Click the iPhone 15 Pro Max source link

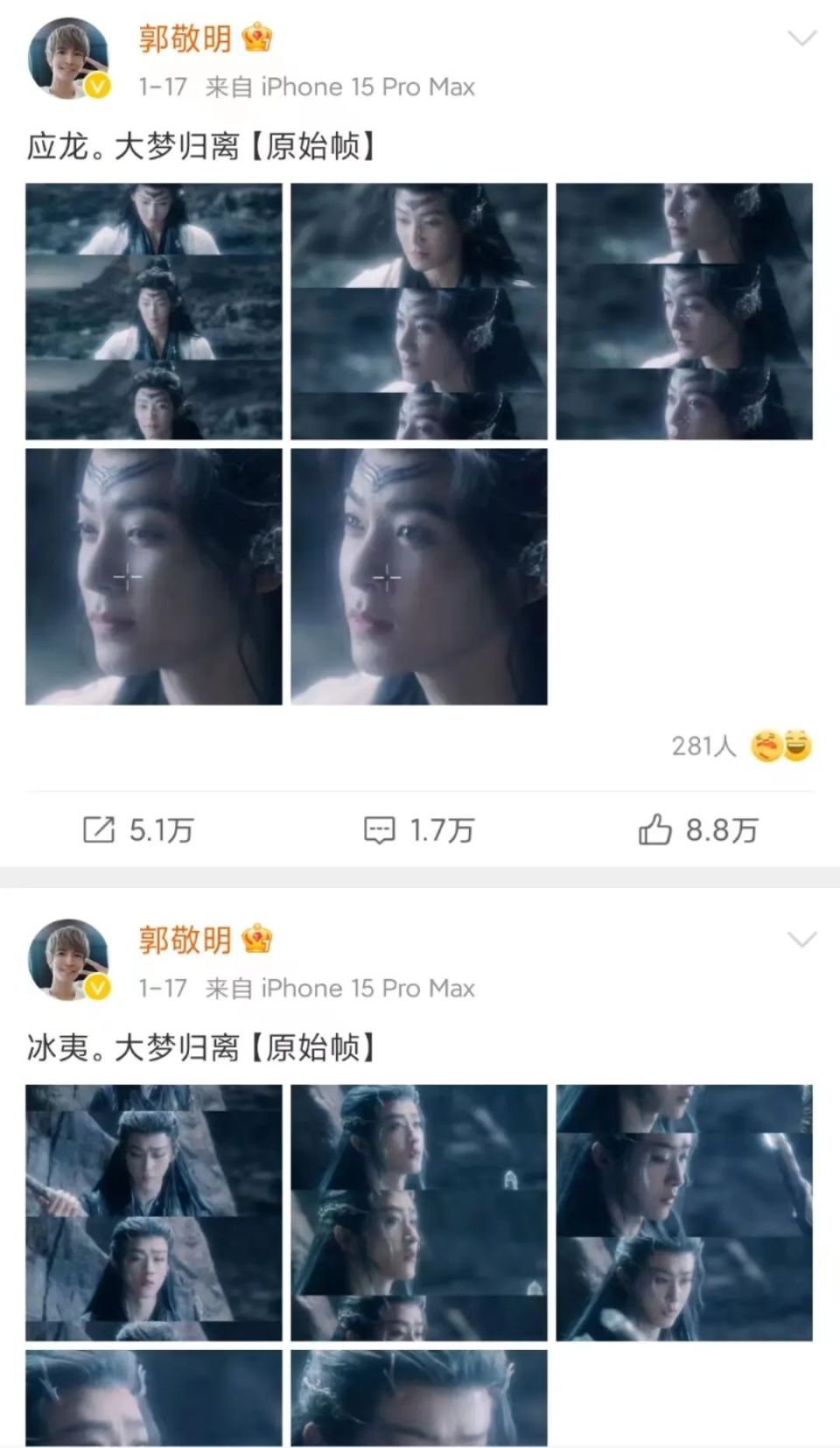pyautogui.click(x=367, y=87)
